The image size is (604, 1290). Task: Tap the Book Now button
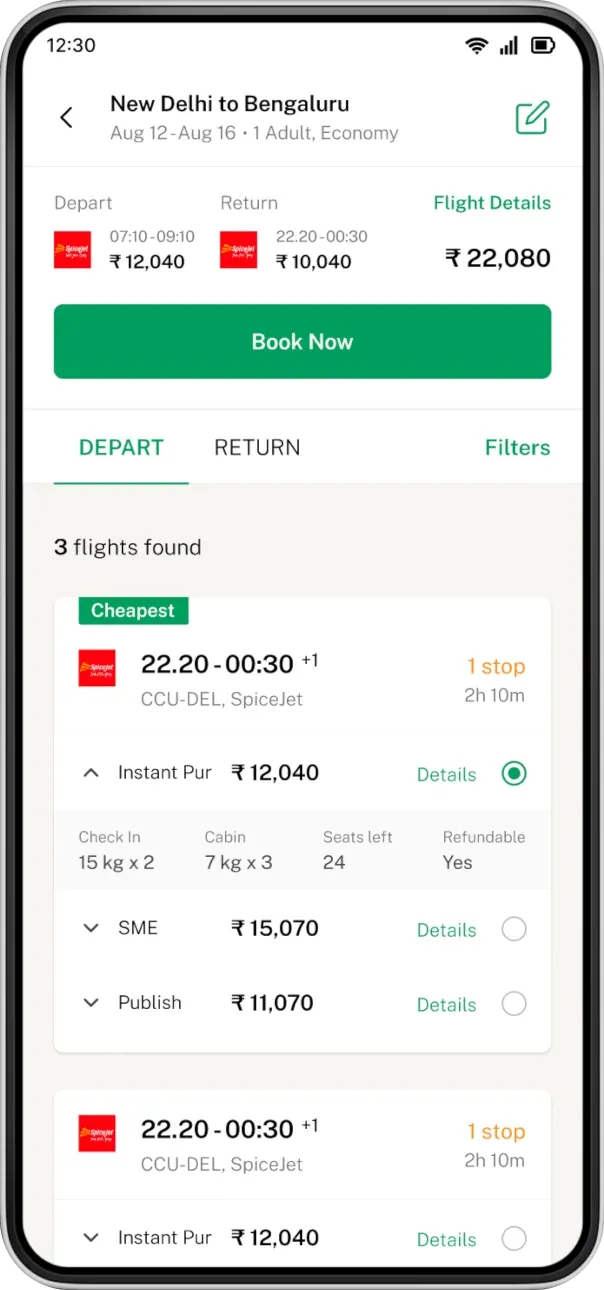pos(302,342)
